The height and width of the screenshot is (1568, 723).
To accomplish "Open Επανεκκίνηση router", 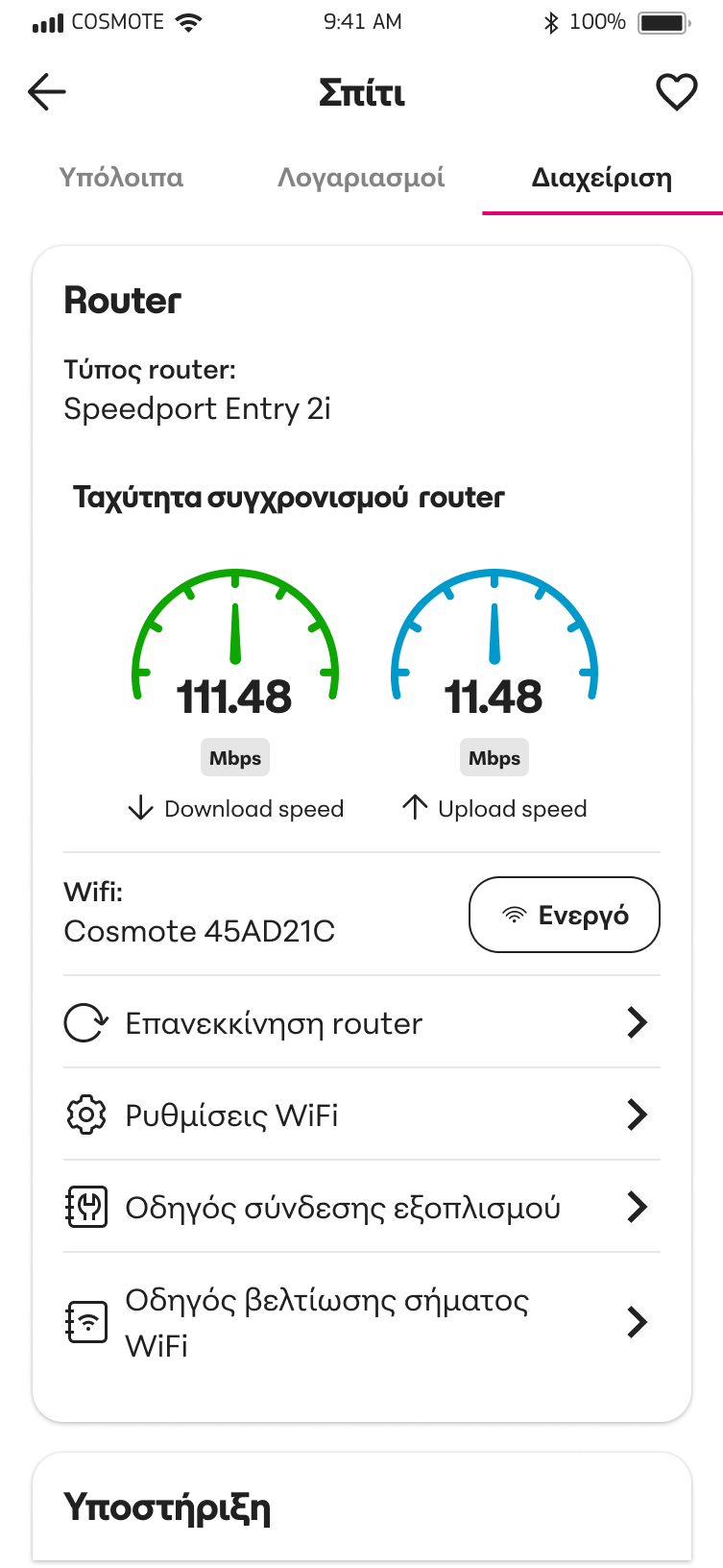I will click(x=362, y=1022).
